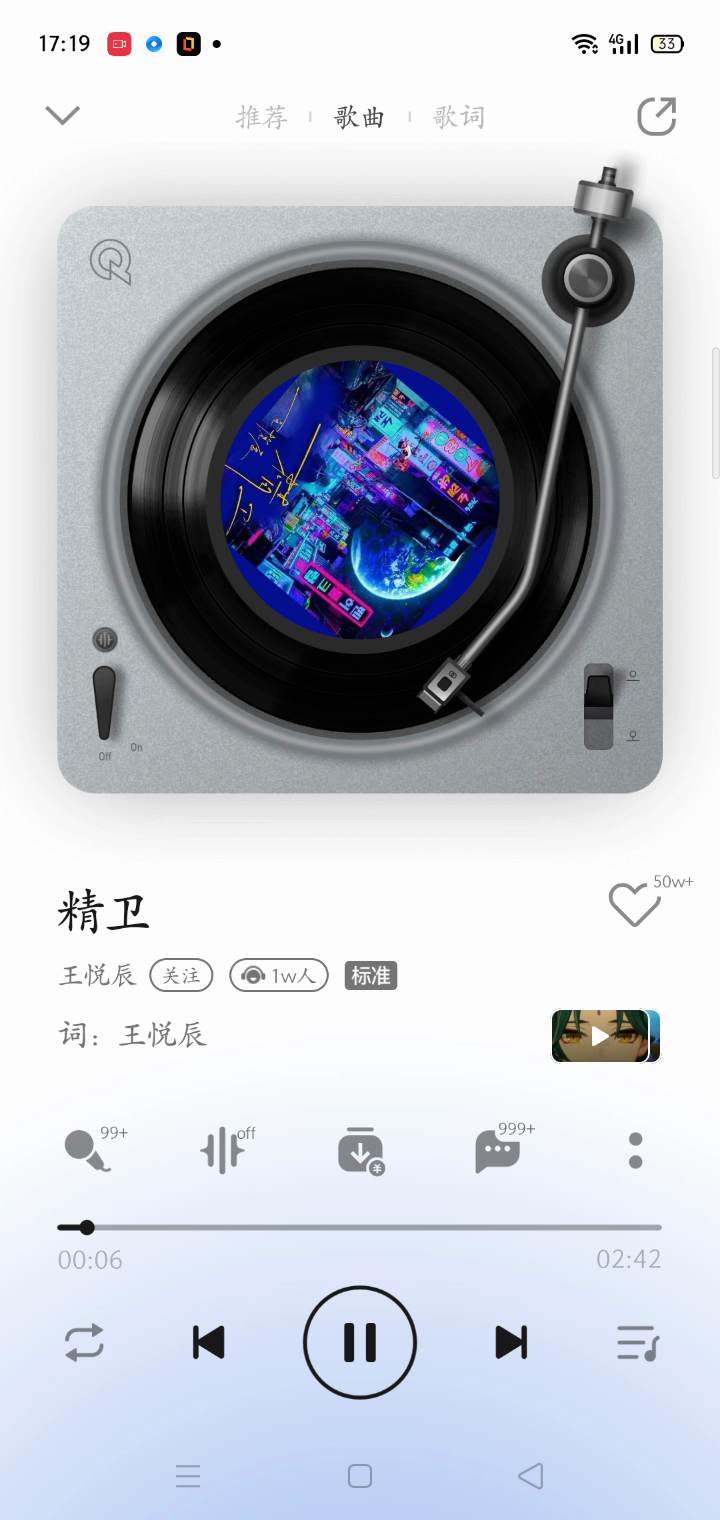The width and height of the screenshot is (720, 1520).
Task: Switch to the 推荐 tab
Action: pos(262,117)
